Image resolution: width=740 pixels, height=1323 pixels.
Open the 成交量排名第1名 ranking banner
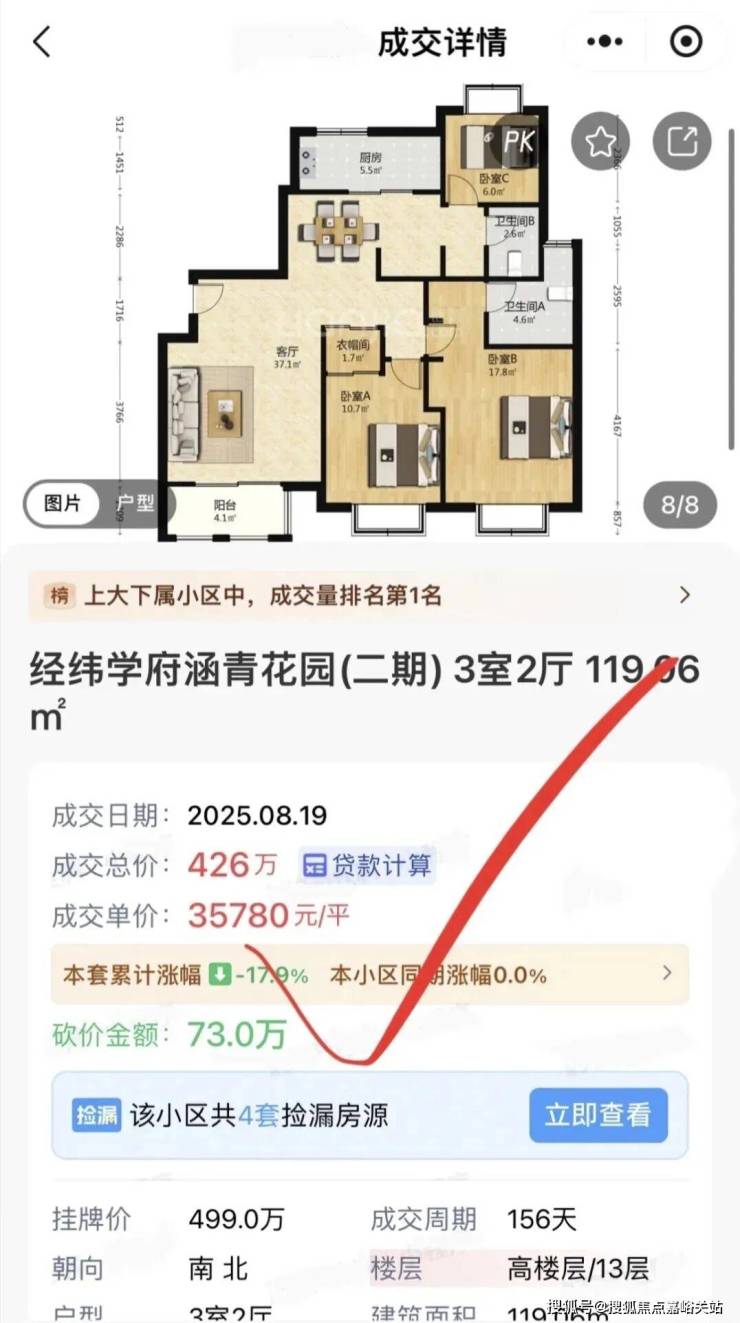[370, 596]
